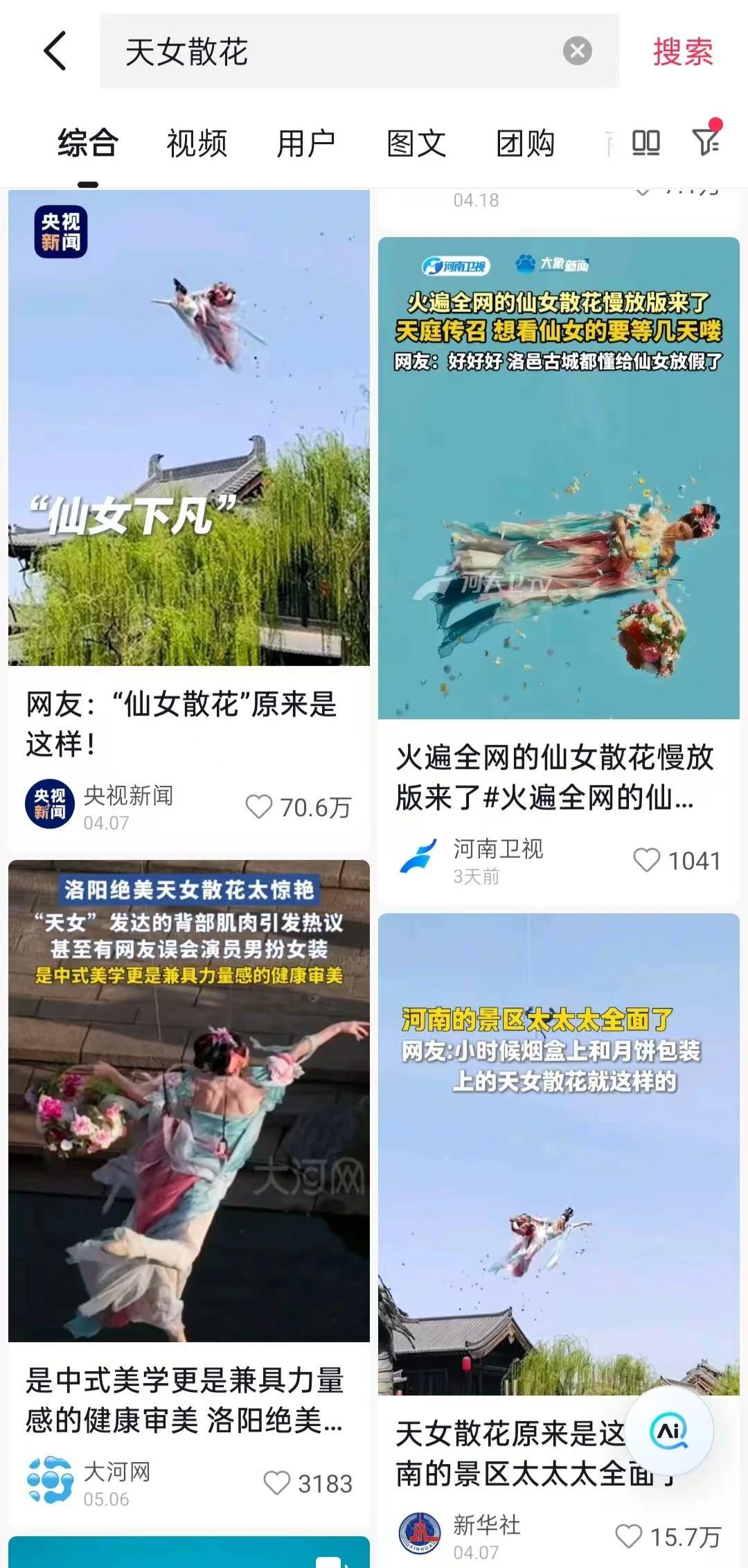Like the 大河网 post with 3183
Viewport: 748px width, 1568px height.
(276, 1483)
